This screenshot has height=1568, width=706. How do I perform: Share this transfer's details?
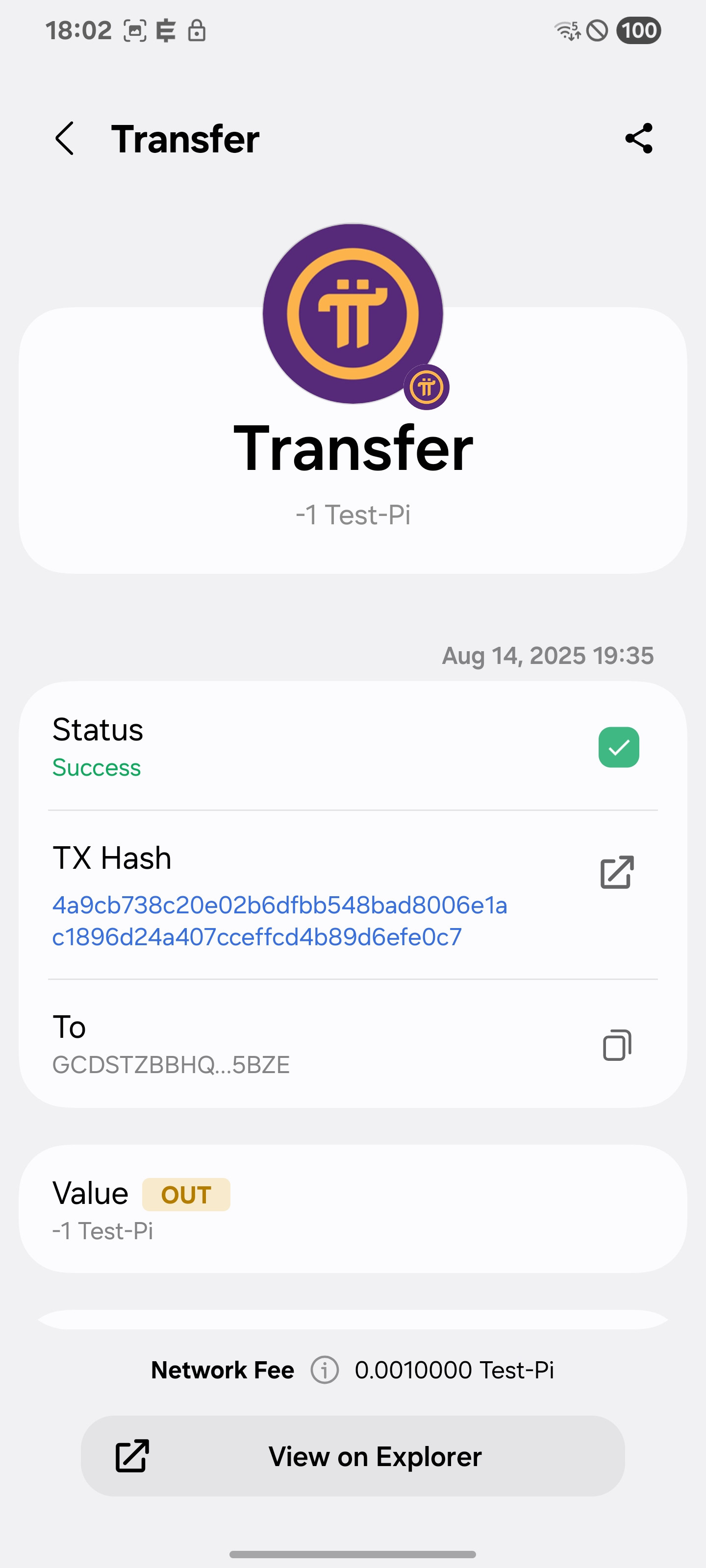[638, 138]
